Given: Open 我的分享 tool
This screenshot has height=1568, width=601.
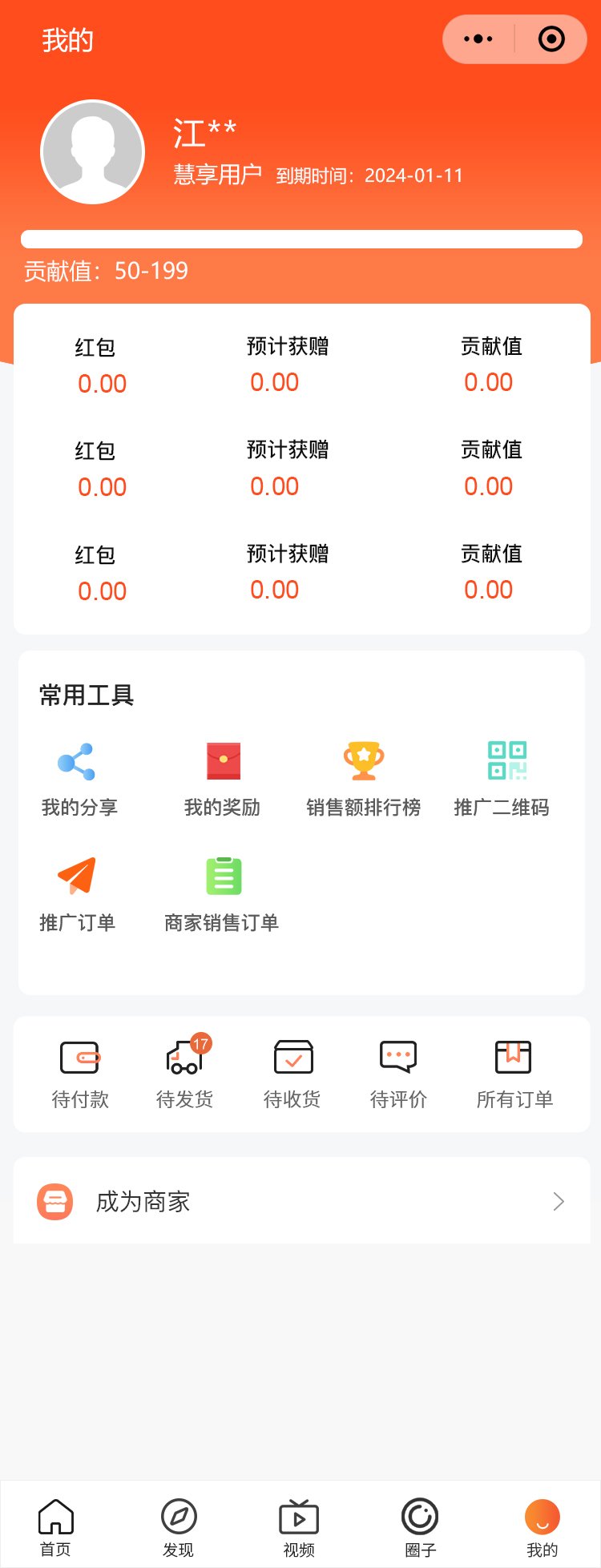Looking at the screenshot, I should 79,779.
